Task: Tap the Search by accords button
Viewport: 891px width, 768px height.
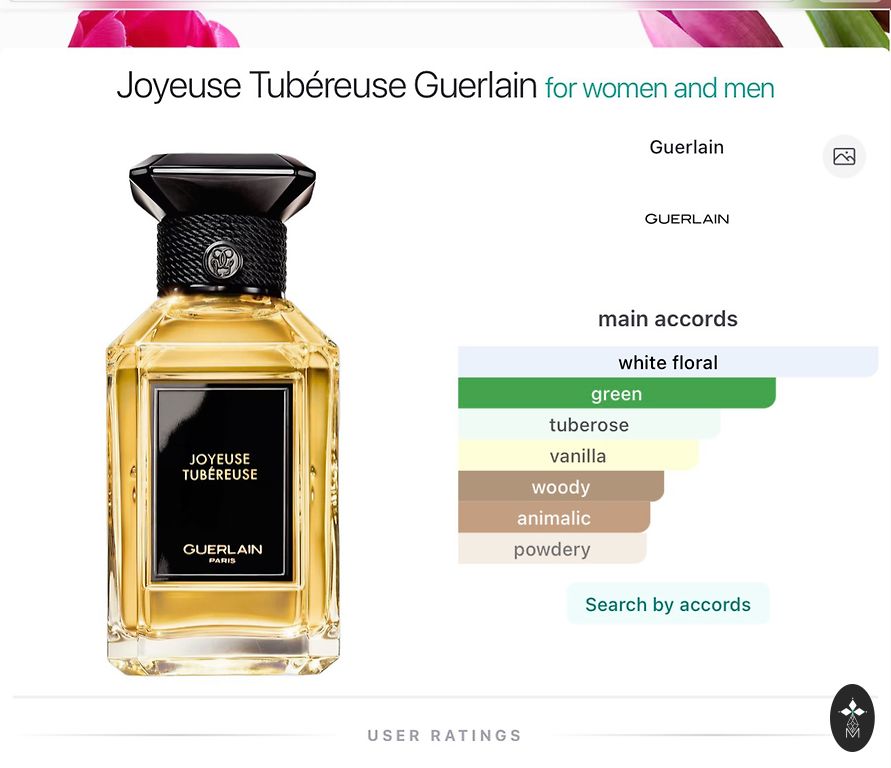Action: coord(668,604)
